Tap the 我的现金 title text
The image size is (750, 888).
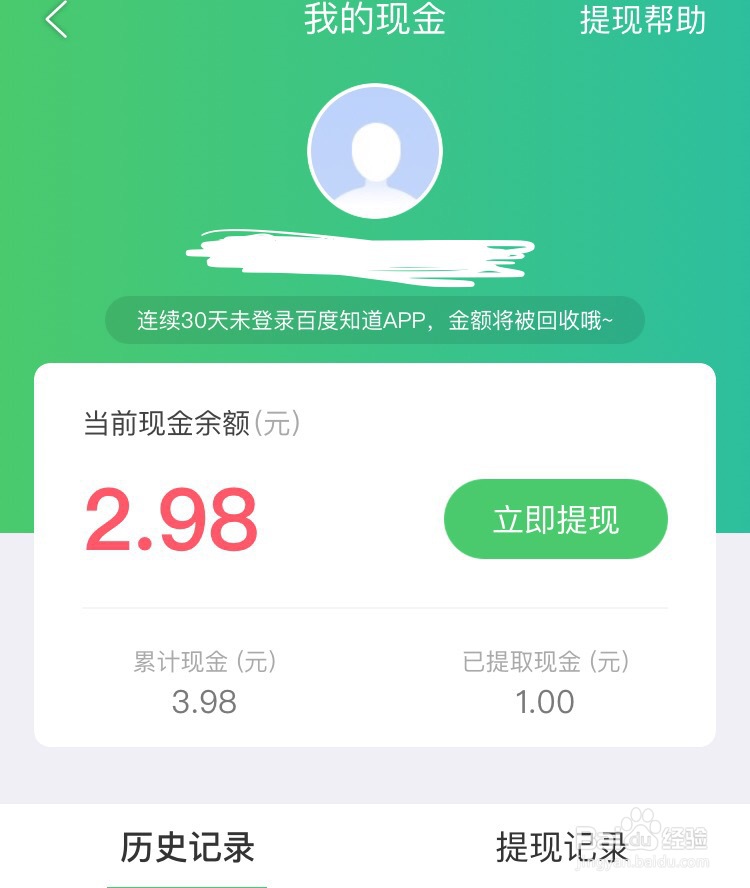click(x=375, y=21)
